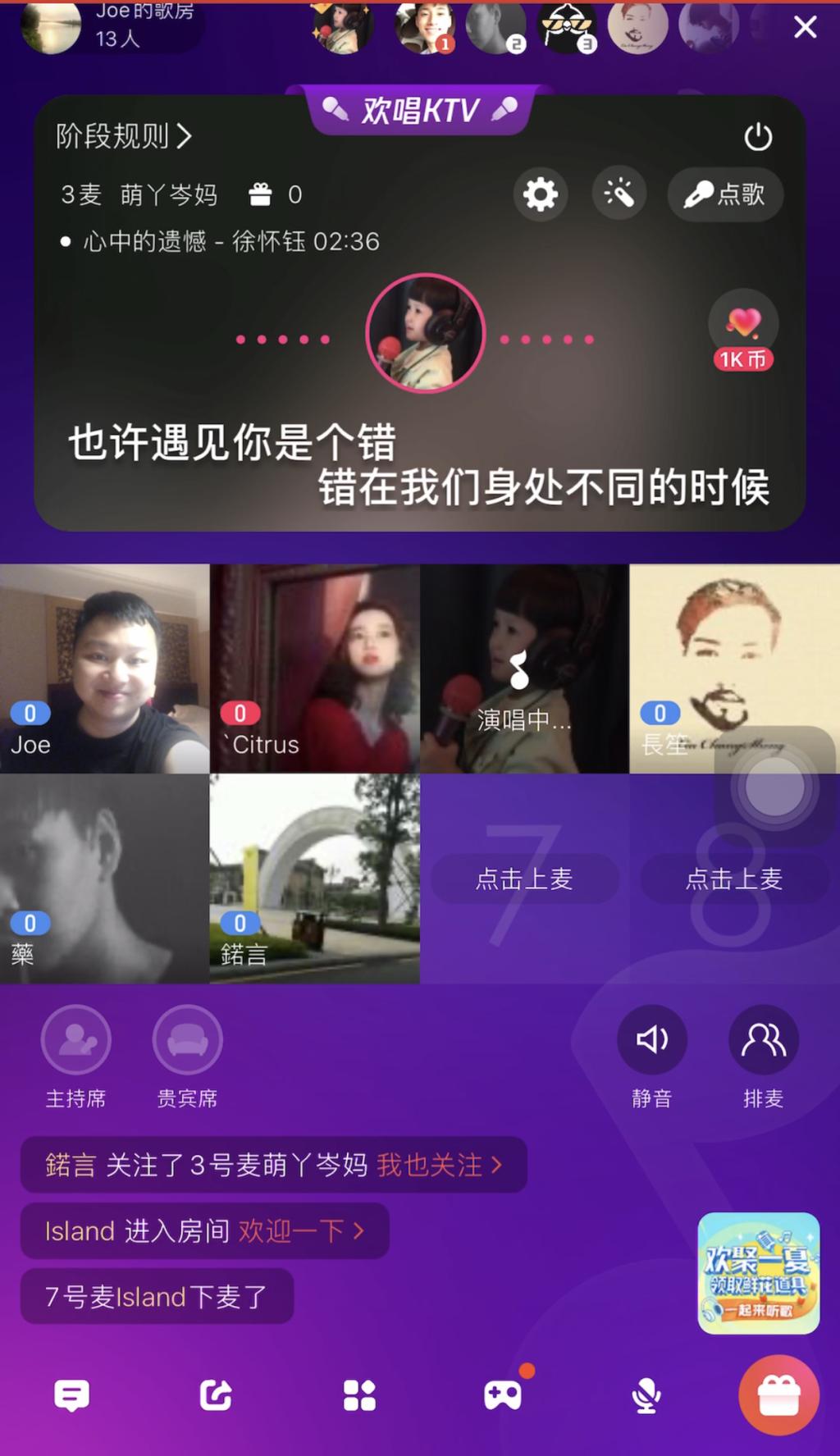
Task: Open the 主持席 host seat
Action: click(x=76, y=1040)
